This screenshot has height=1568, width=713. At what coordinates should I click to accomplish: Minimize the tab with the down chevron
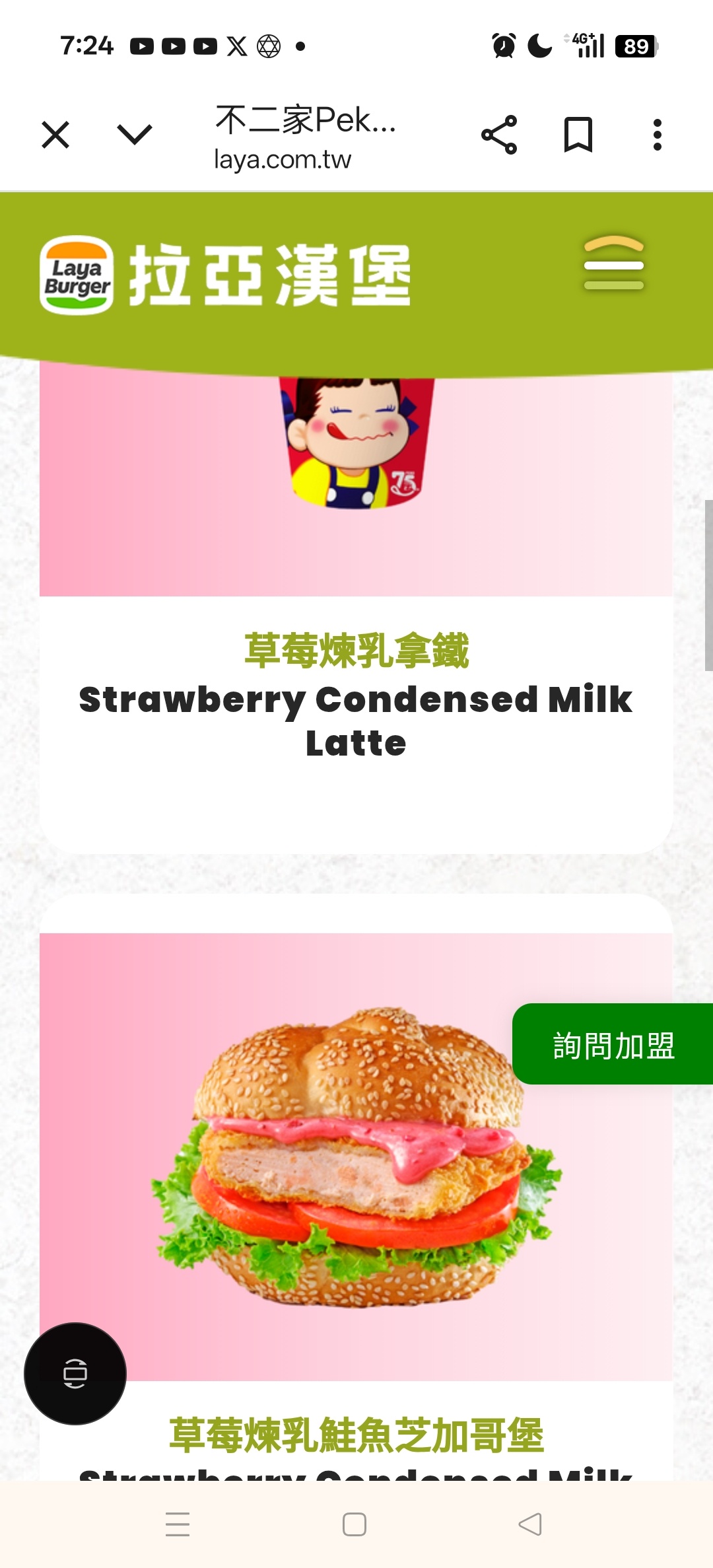tap(135, 135)
